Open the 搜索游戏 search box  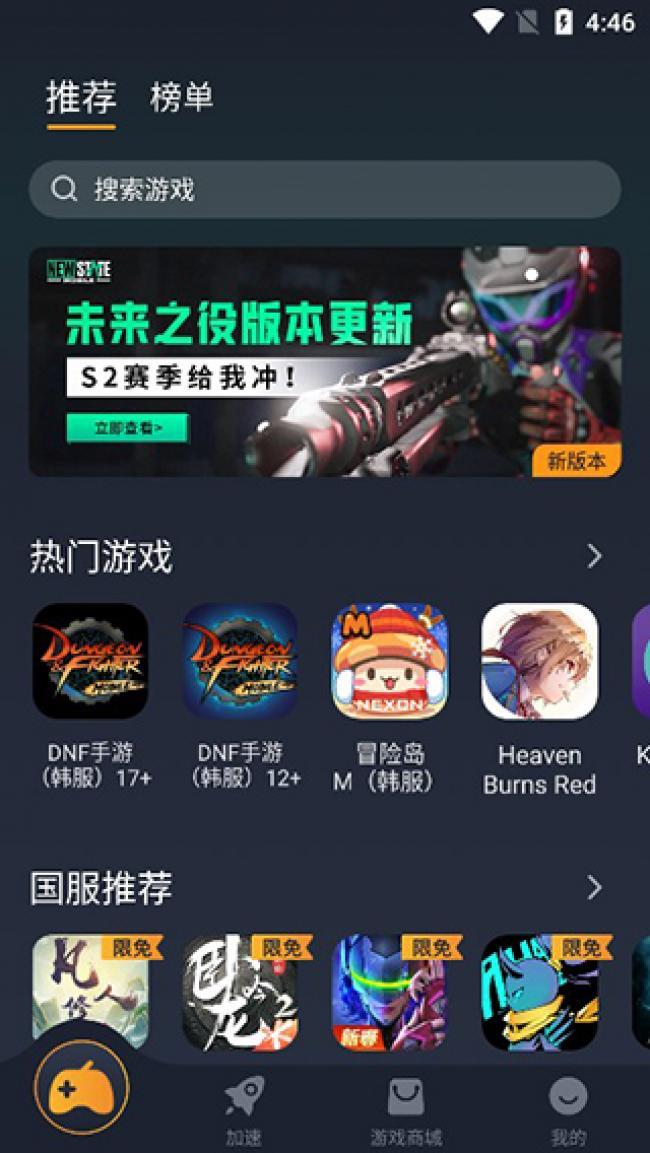(x=324, y=189)
